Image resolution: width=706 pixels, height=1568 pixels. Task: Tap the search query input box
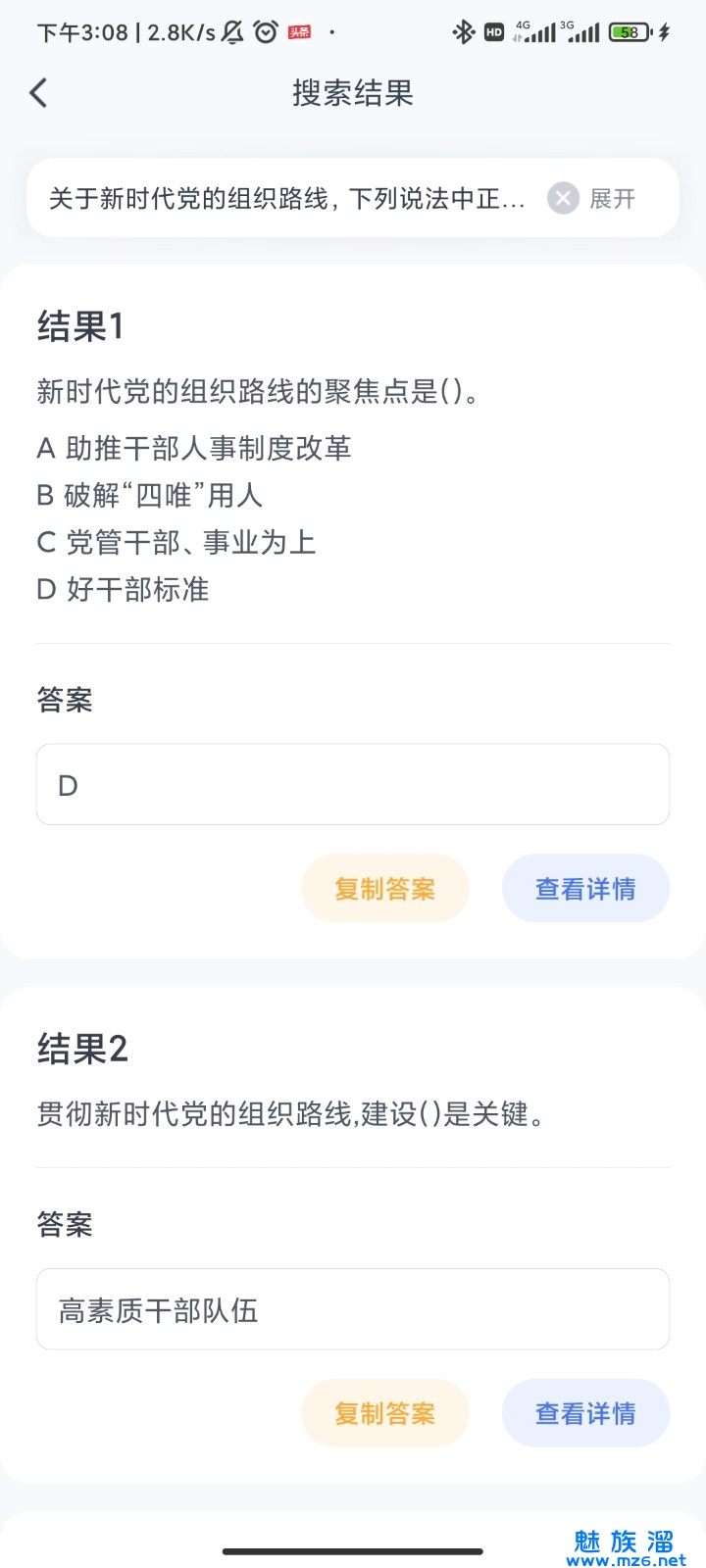pos(286,199)
